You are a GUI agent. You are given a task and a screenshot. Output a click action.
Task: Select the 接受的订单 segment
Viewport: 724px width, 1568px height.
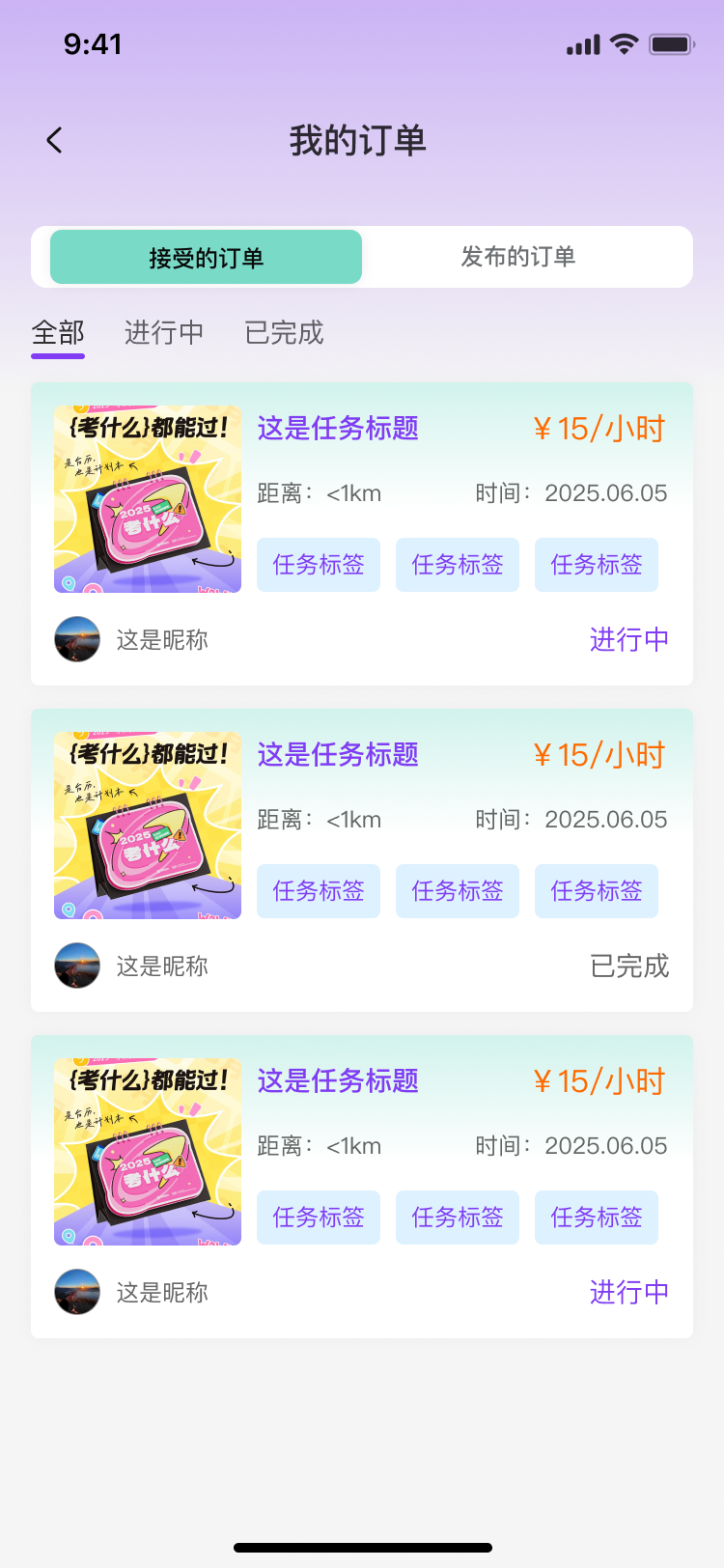[x=206, y=258]
